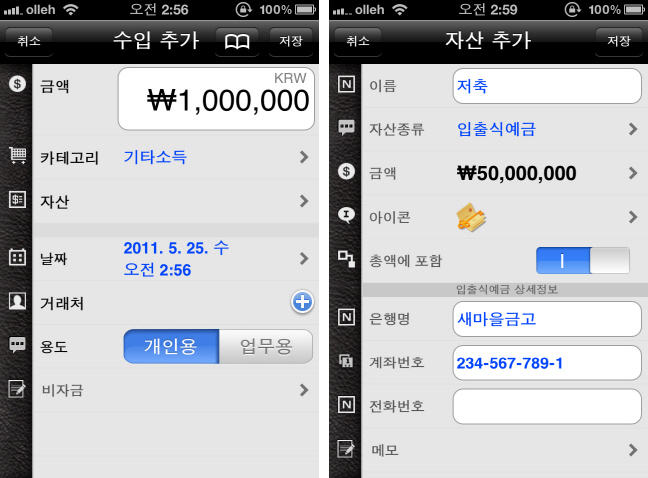This screenshot has height=478, width=648.
Task: Open the book icon in 수입 추가 header
Action: (x=237, y=42)
